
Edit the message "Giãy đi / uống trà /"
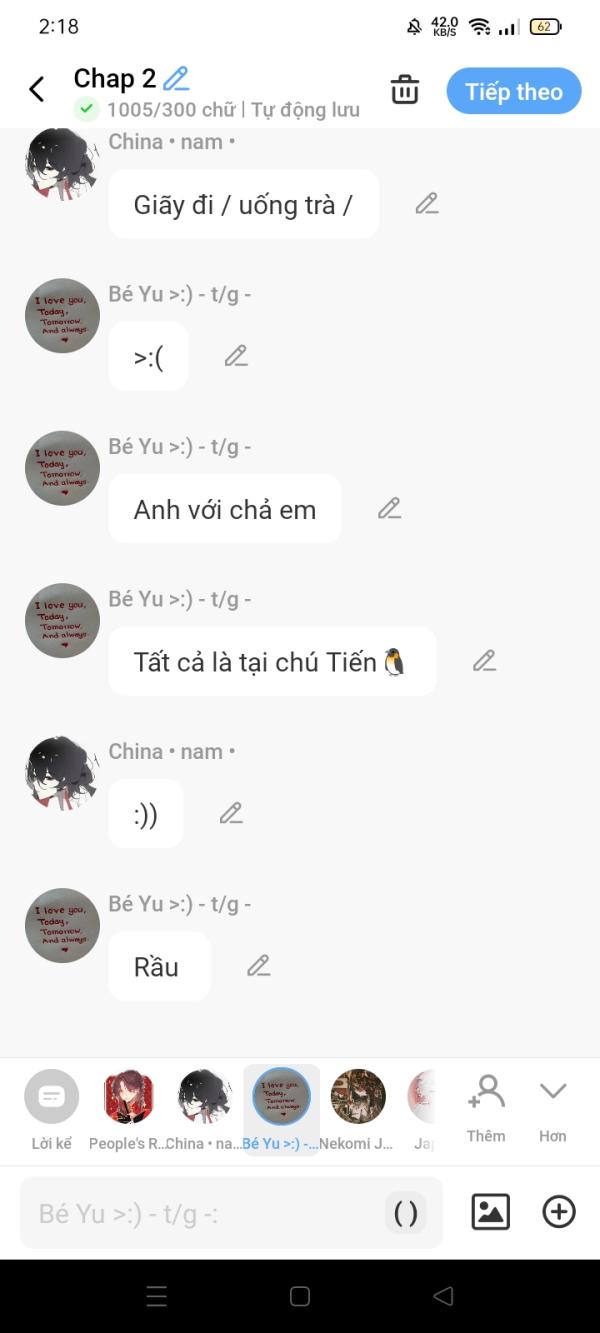click(x=427, y=204)
